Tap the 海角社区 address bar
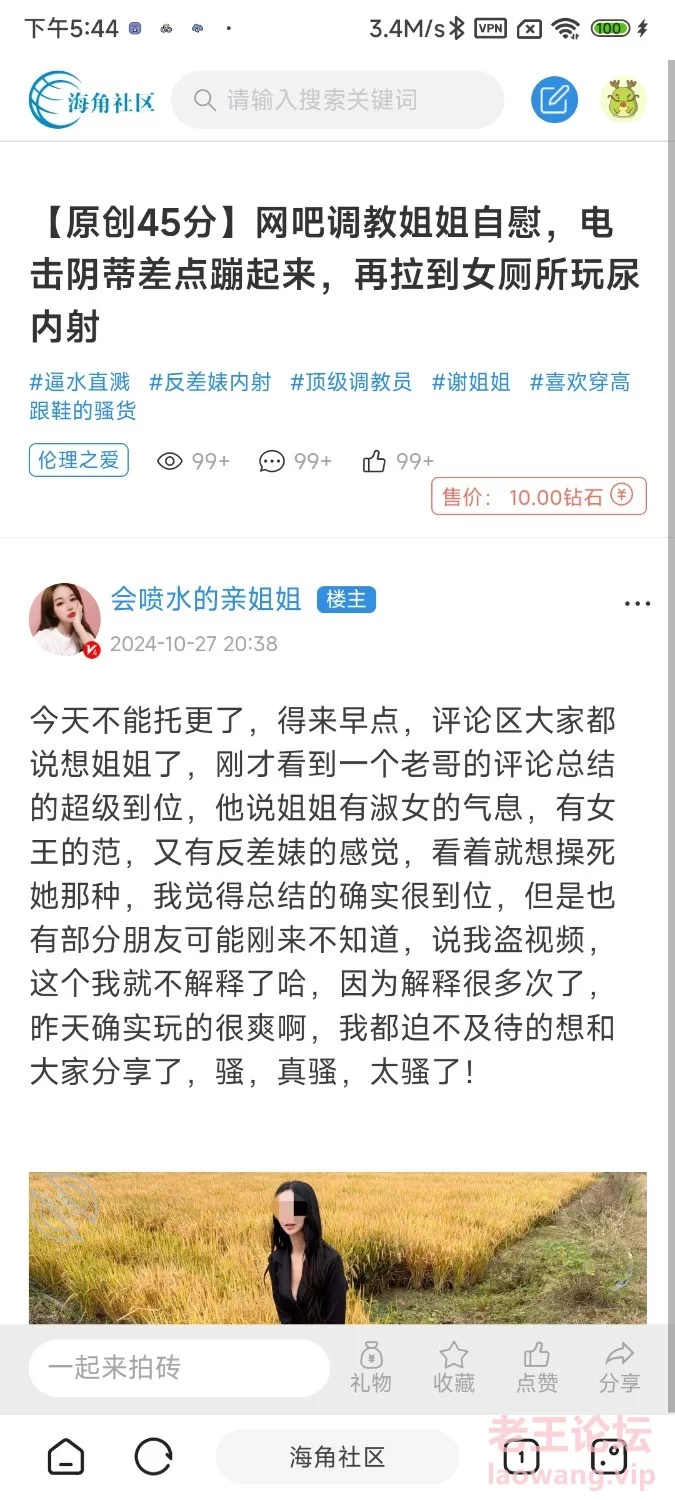This screenshot has width=675, height=1500. click(337, 1457)
